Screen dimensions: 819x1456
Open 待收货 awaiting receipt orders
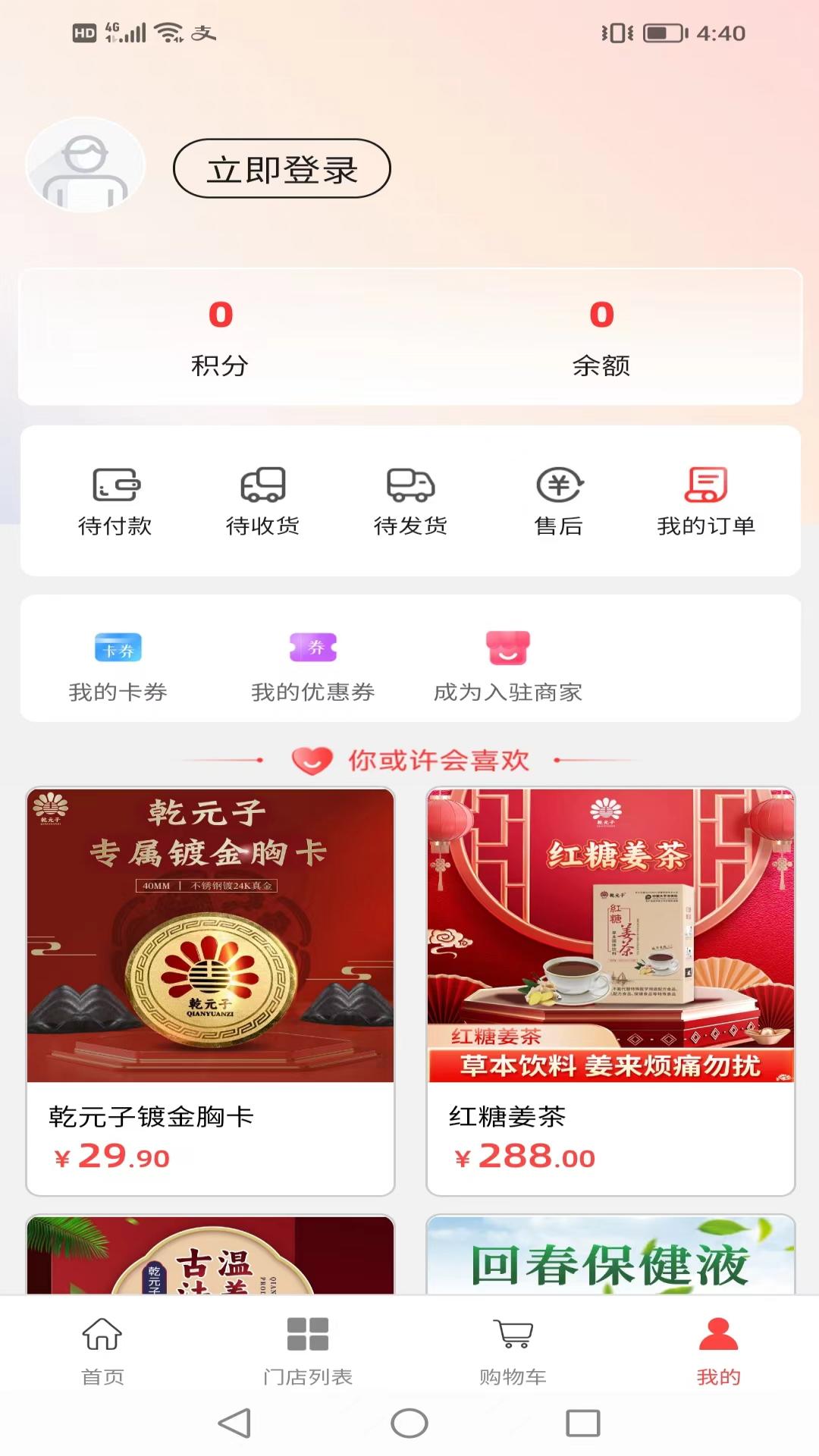(x=262, y=500)
